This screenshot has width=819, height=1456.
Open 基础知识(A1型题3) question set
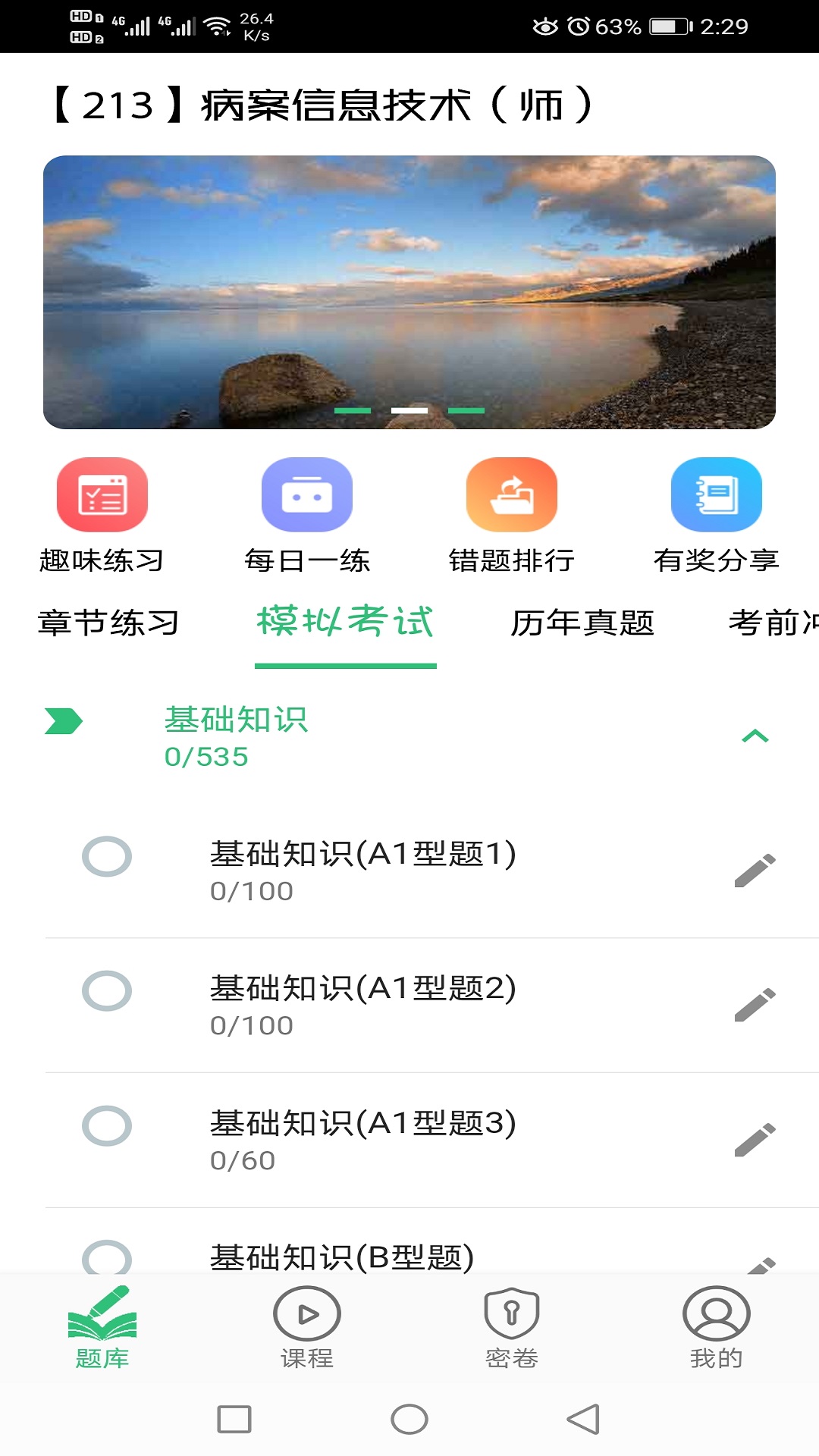(x=362, y=1139)
